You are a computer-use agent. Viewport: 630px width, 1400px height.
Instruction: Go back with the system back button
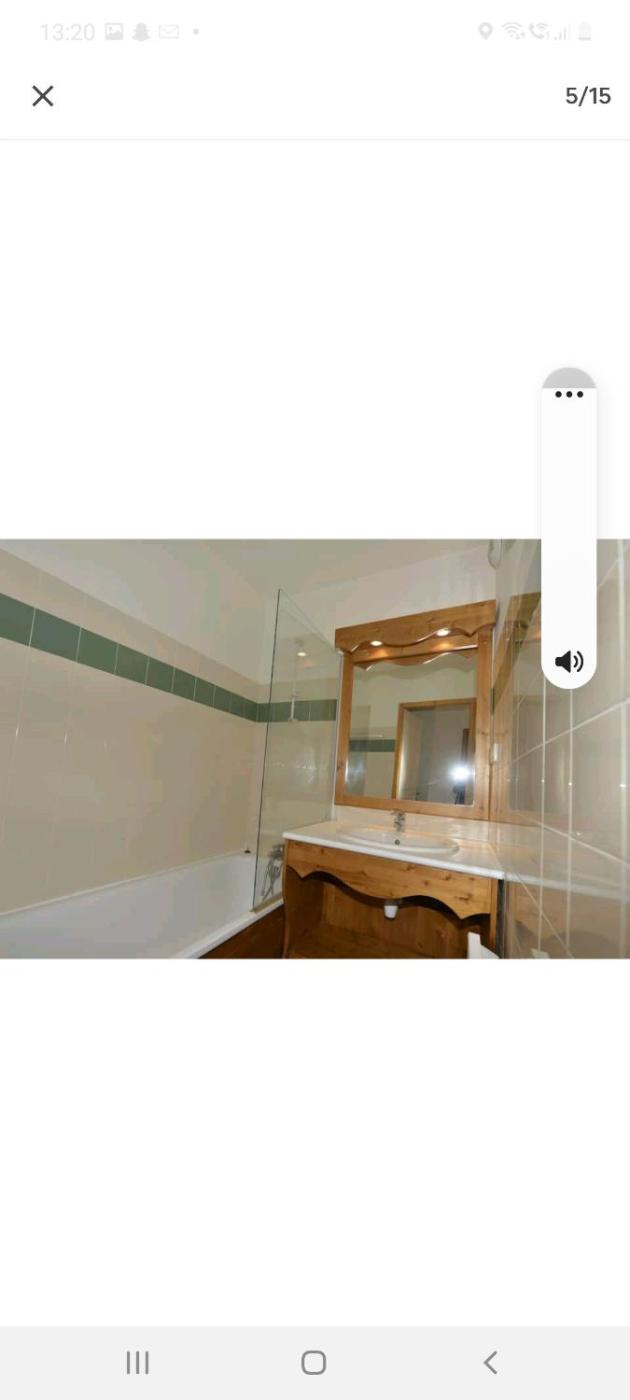(x=490, y=1362)
